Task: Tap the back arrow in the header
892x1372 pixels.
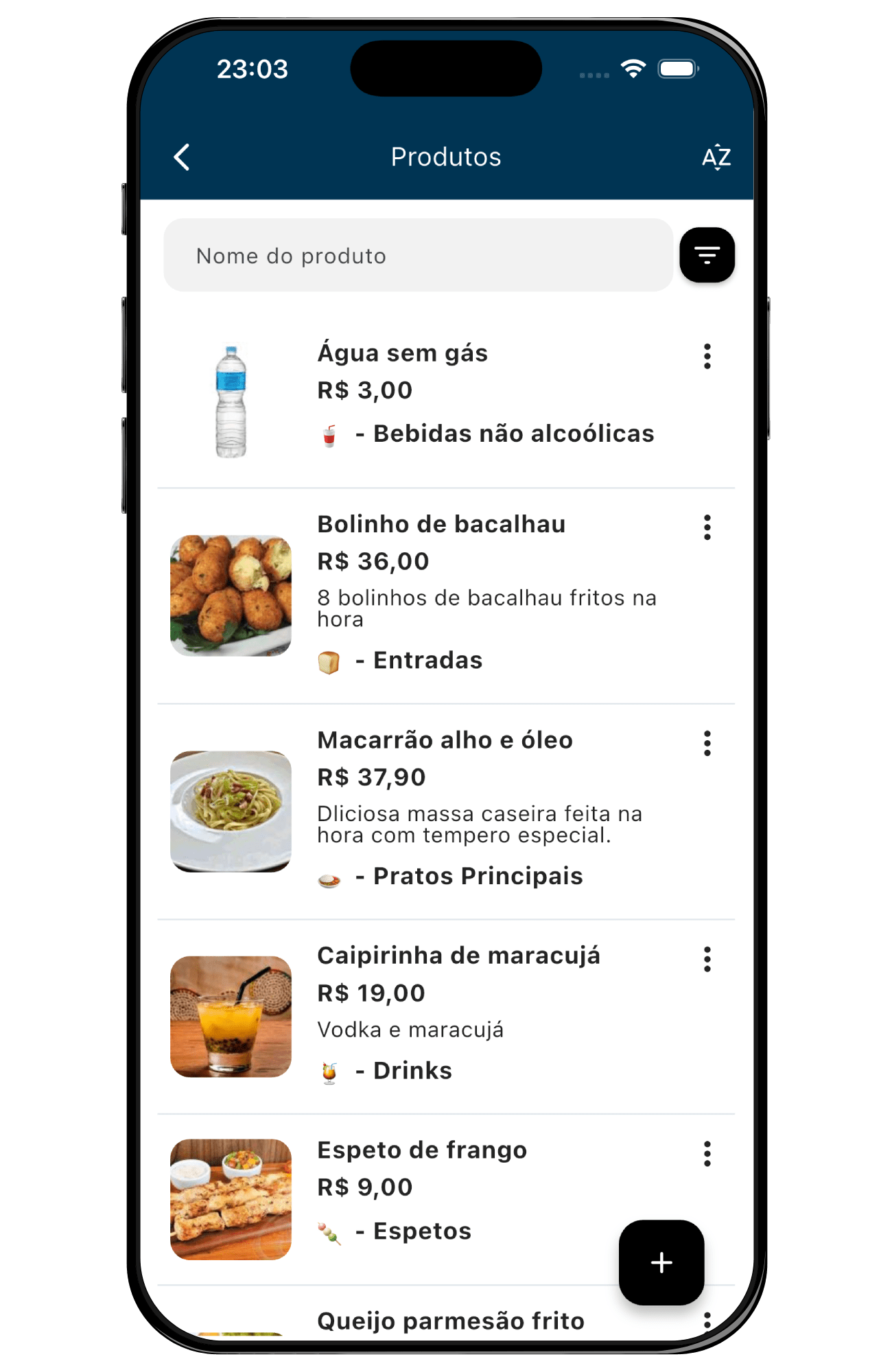Action: coord(181,156)
